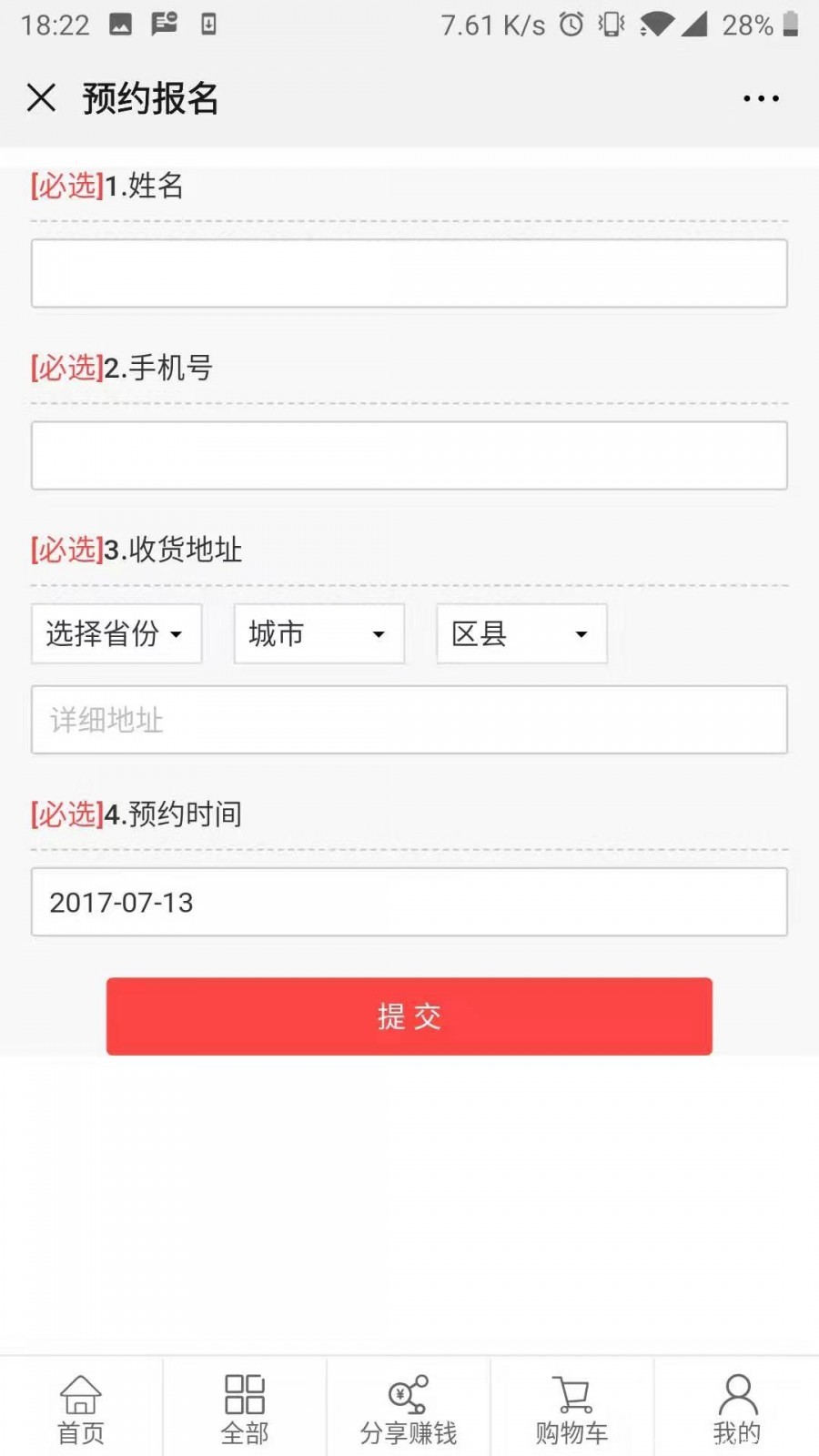Submit the form with 提交

click(x=409, y=1016)
